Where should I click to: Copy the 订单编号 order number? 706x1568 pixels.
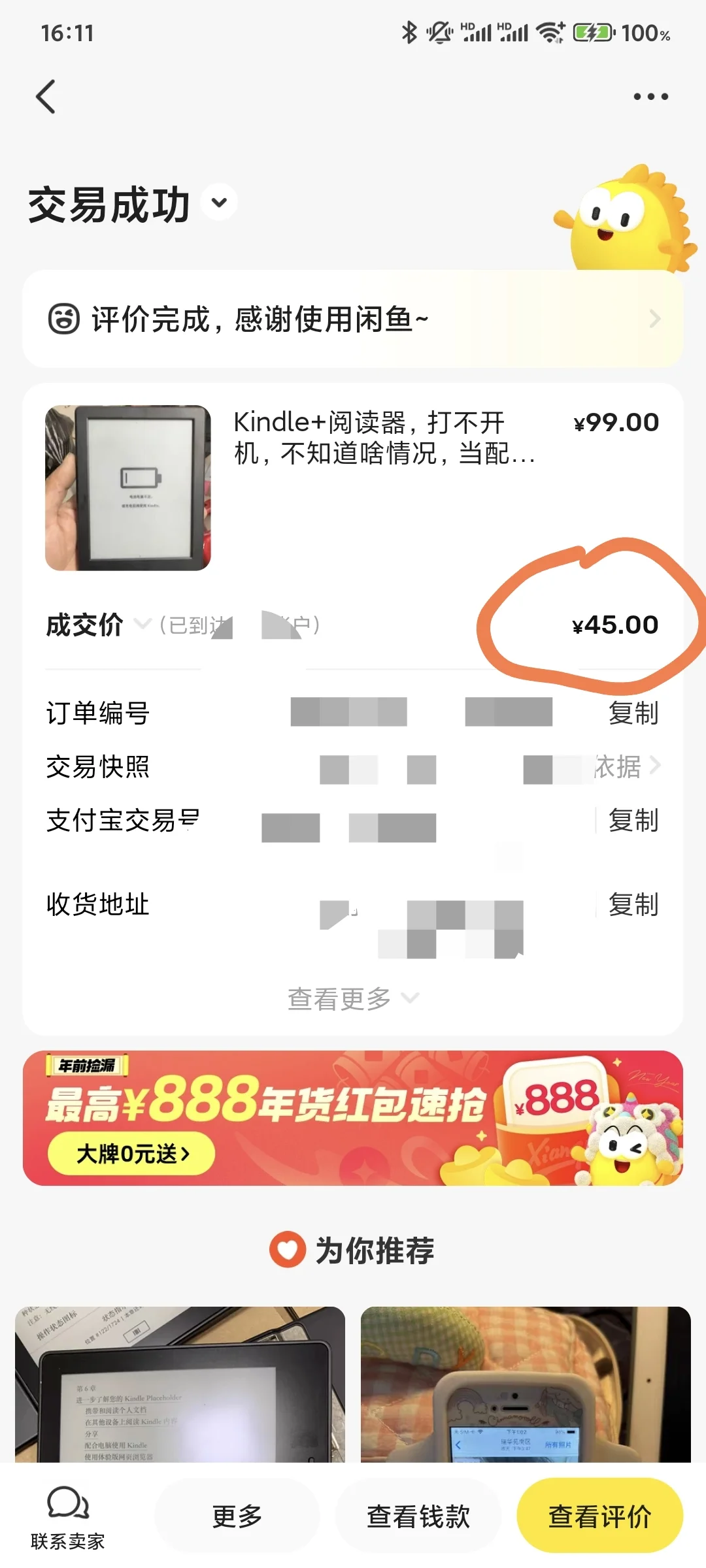[633, 713]
